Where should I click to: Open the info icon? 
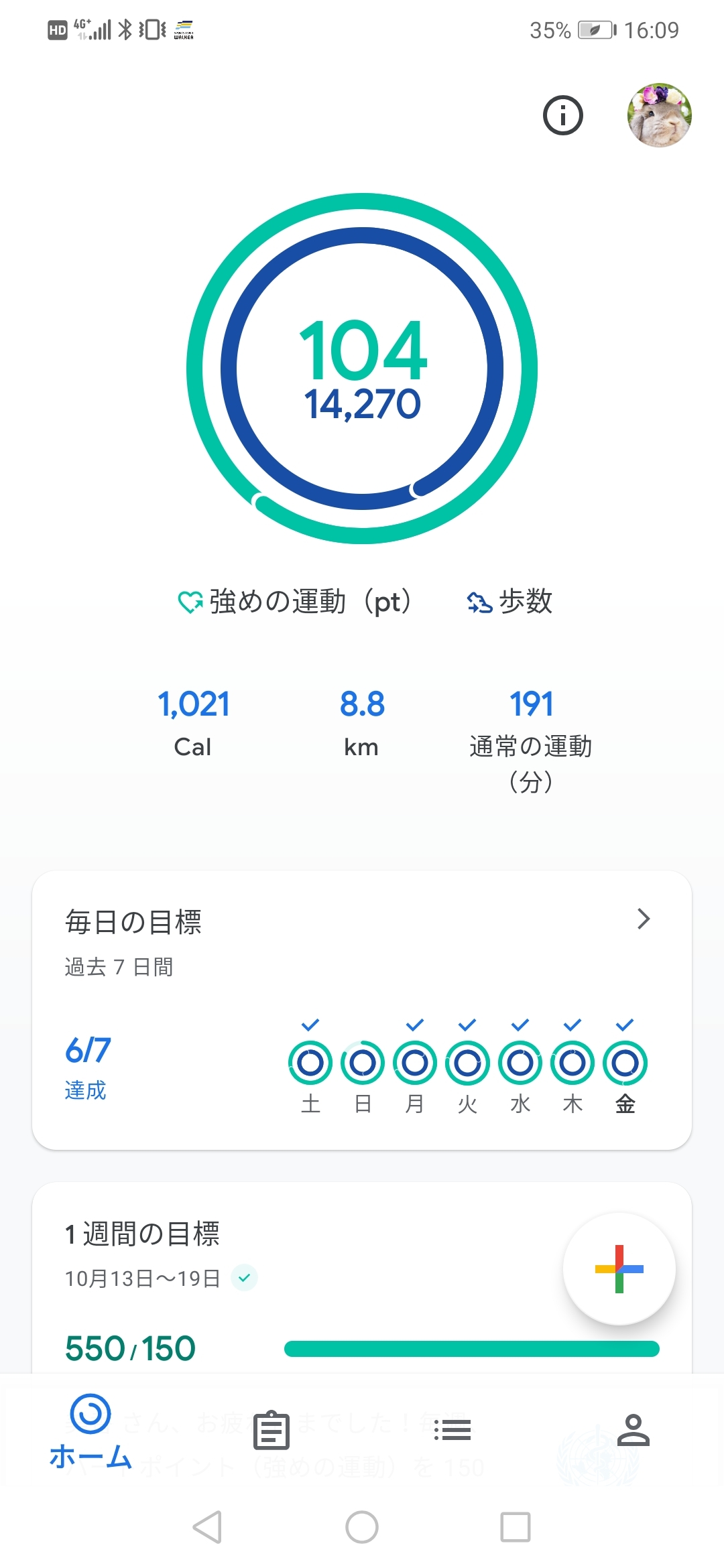pyautogui.click(x=562, y=115)
